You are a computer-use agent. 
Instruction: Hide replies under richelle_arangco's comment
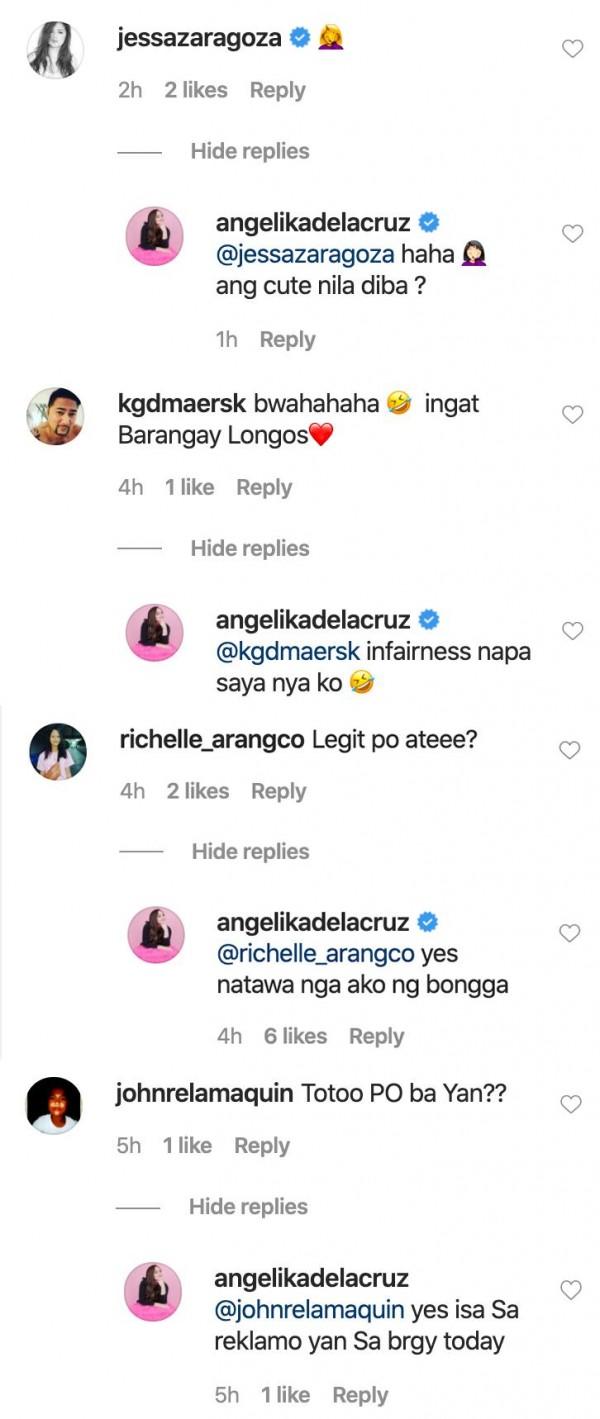[250, 852]
